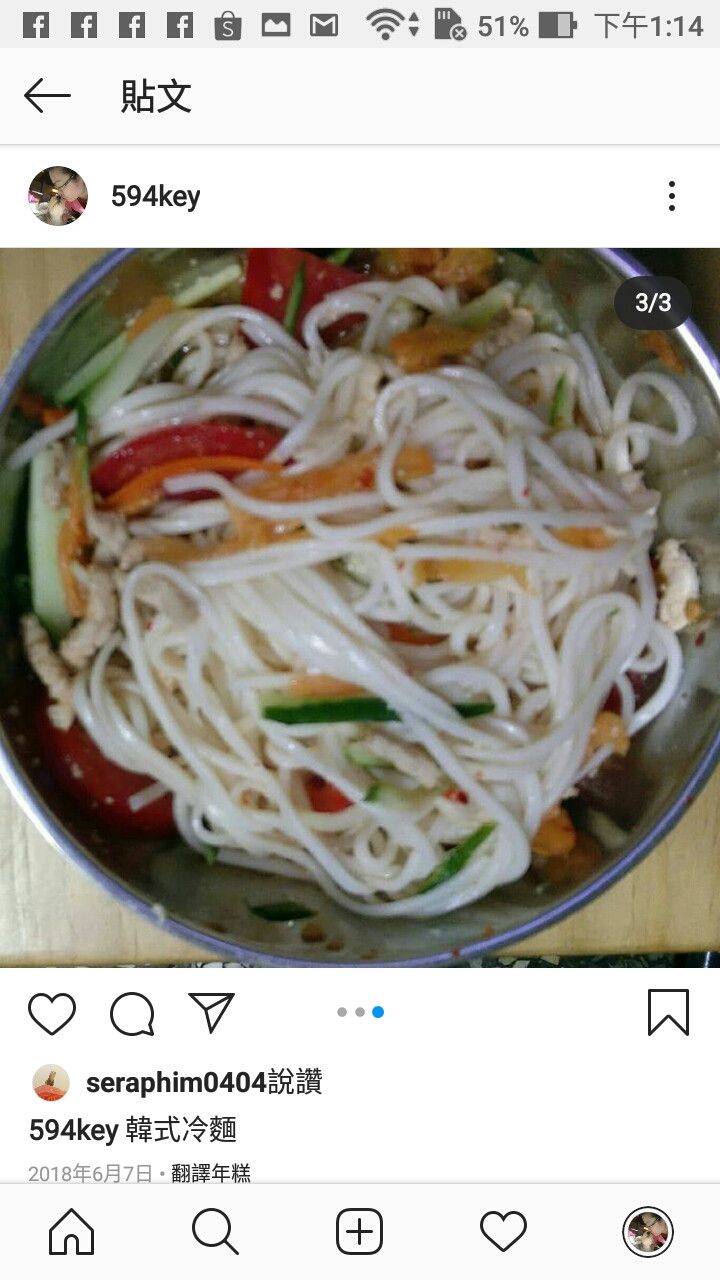Switch to the Home tab

(72, 1232)
